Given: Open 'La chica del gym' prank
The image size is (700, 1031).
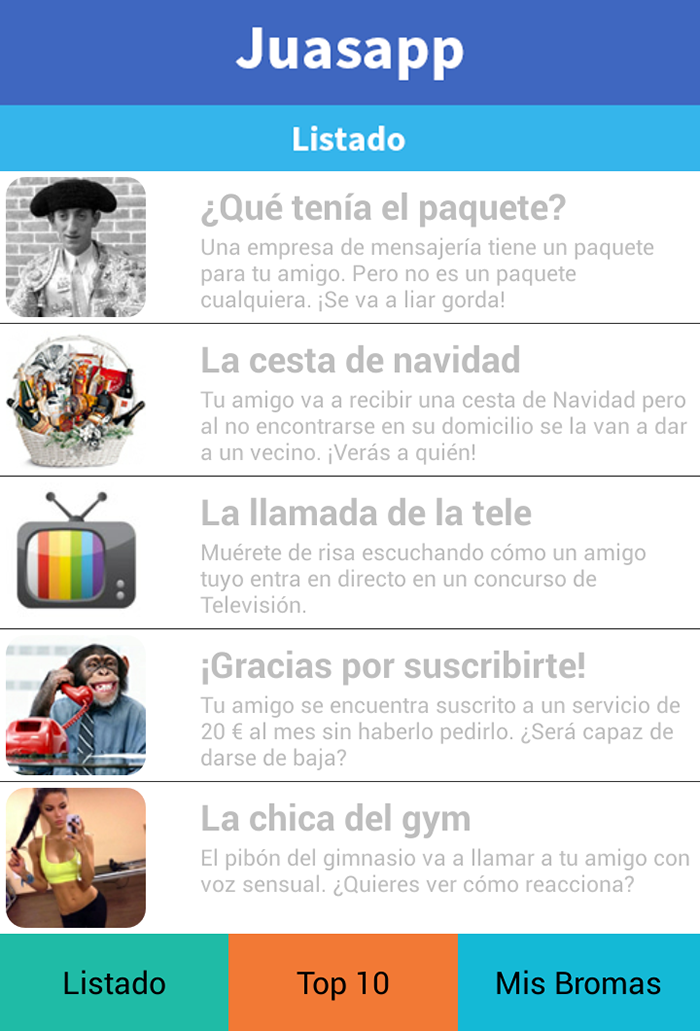Looking at the screenshot, I should tap(336, 818).
